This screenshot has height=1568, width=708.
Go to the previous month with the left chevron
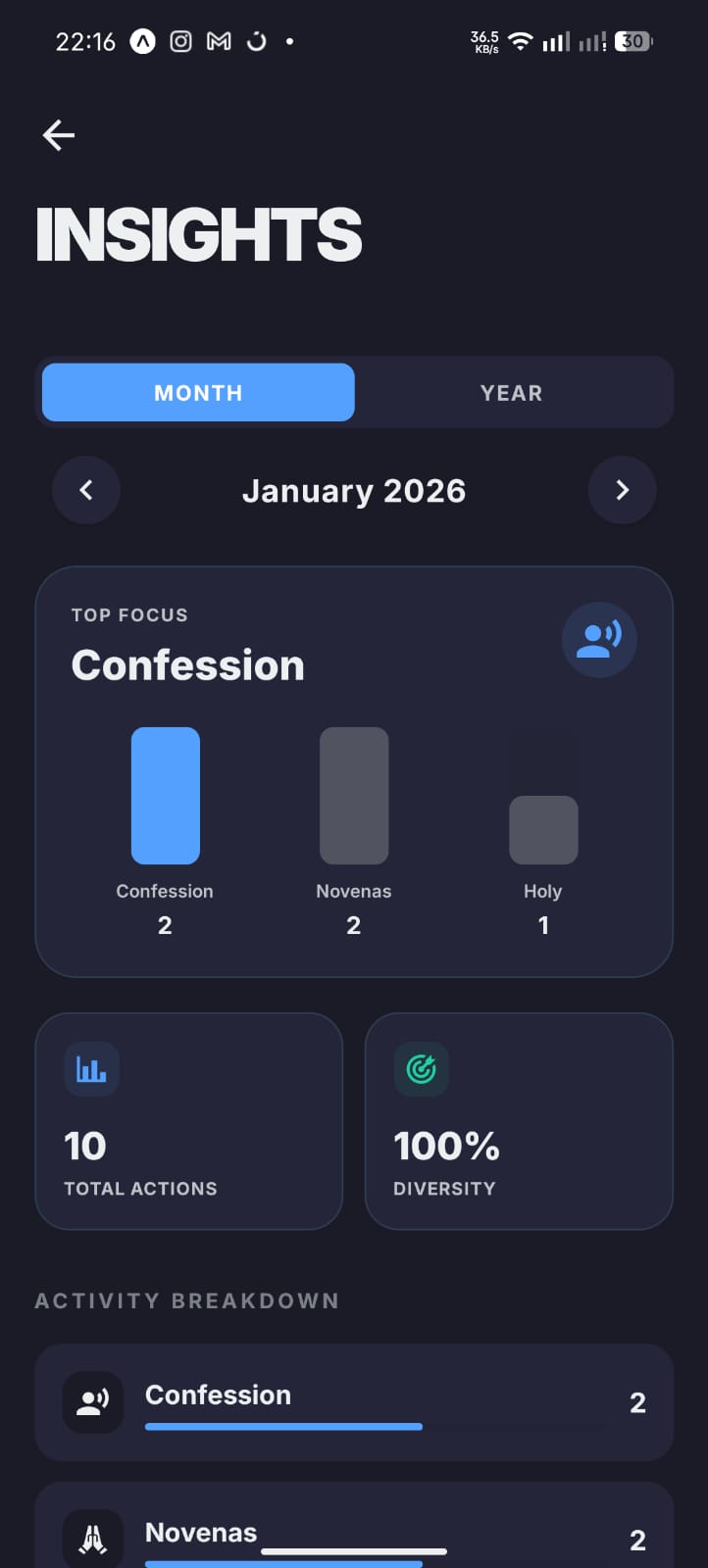(x=85, y=490)
